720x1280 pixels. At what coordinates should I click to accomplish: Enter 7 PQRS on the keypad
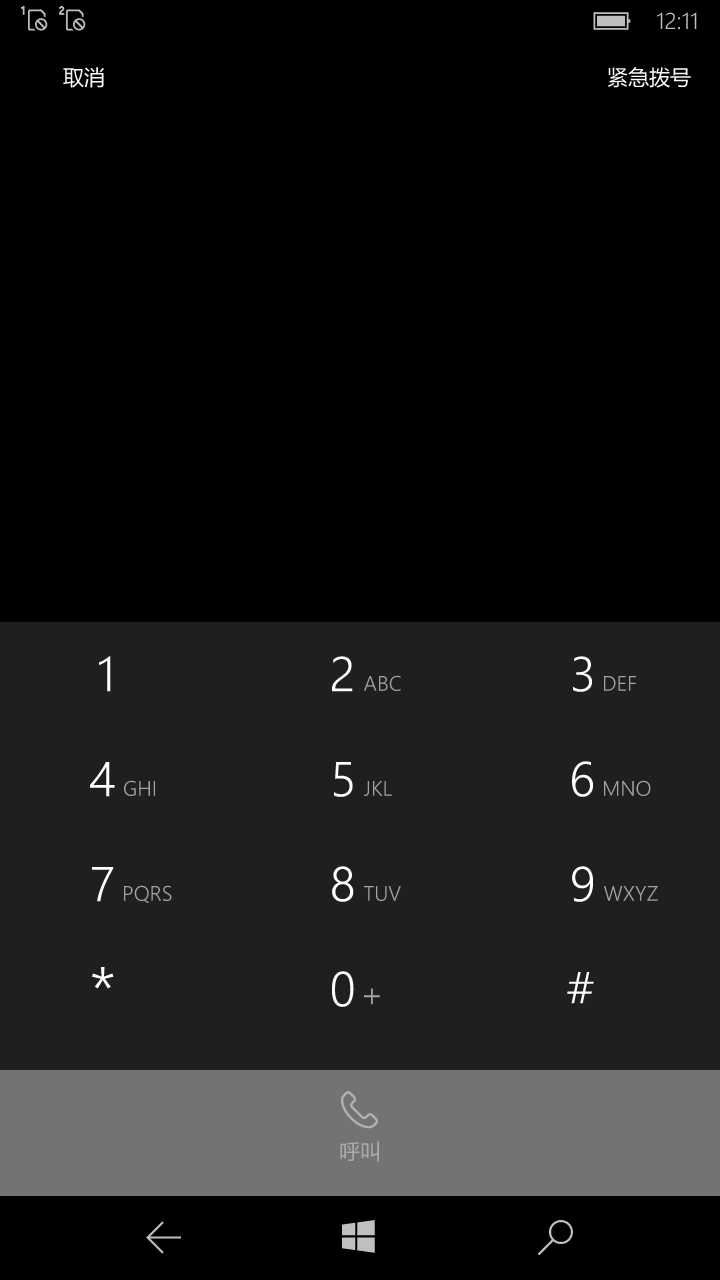[x=120, y=885]
